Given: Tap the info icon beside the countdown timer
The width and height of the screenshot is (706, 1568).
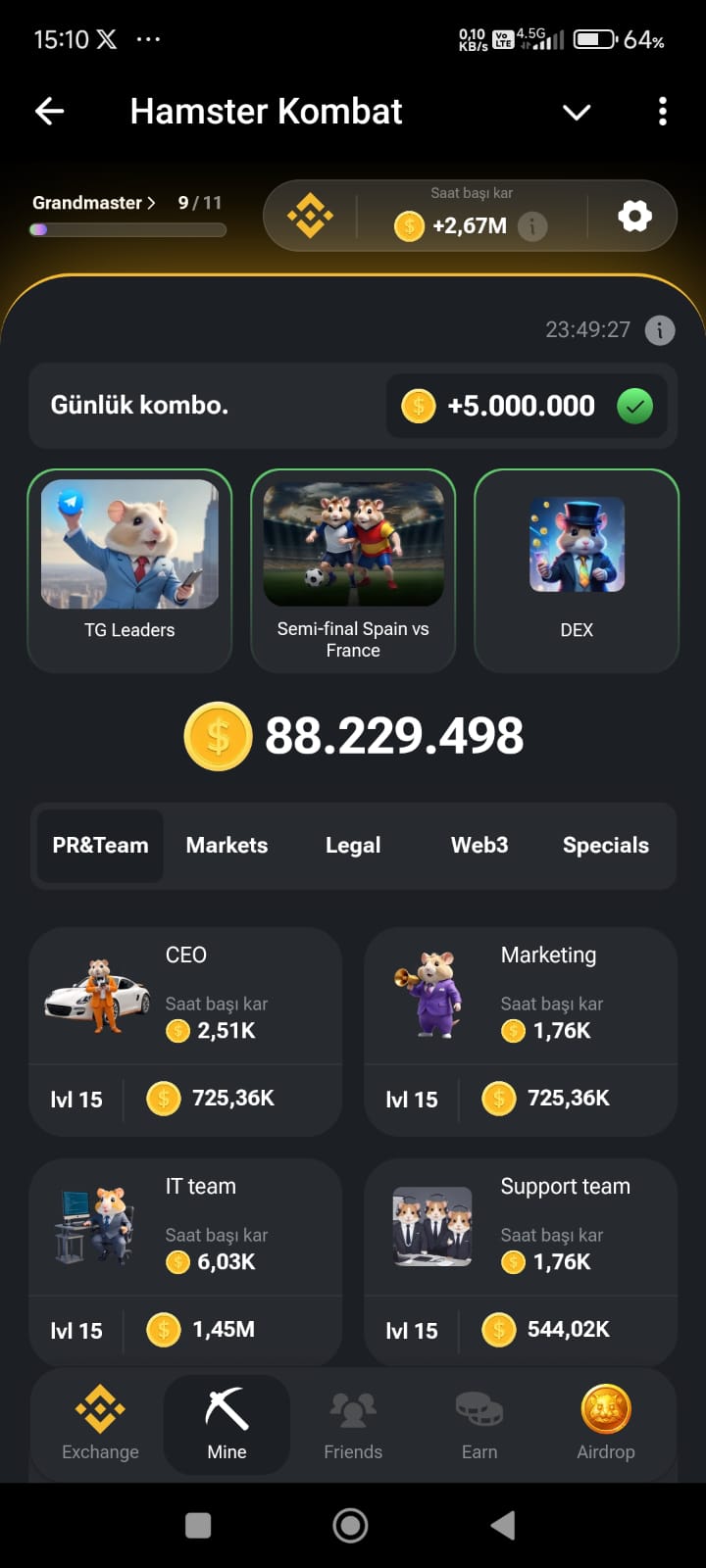Looking at the screenshot, I should pyautogui.click(x=660, y=330).
